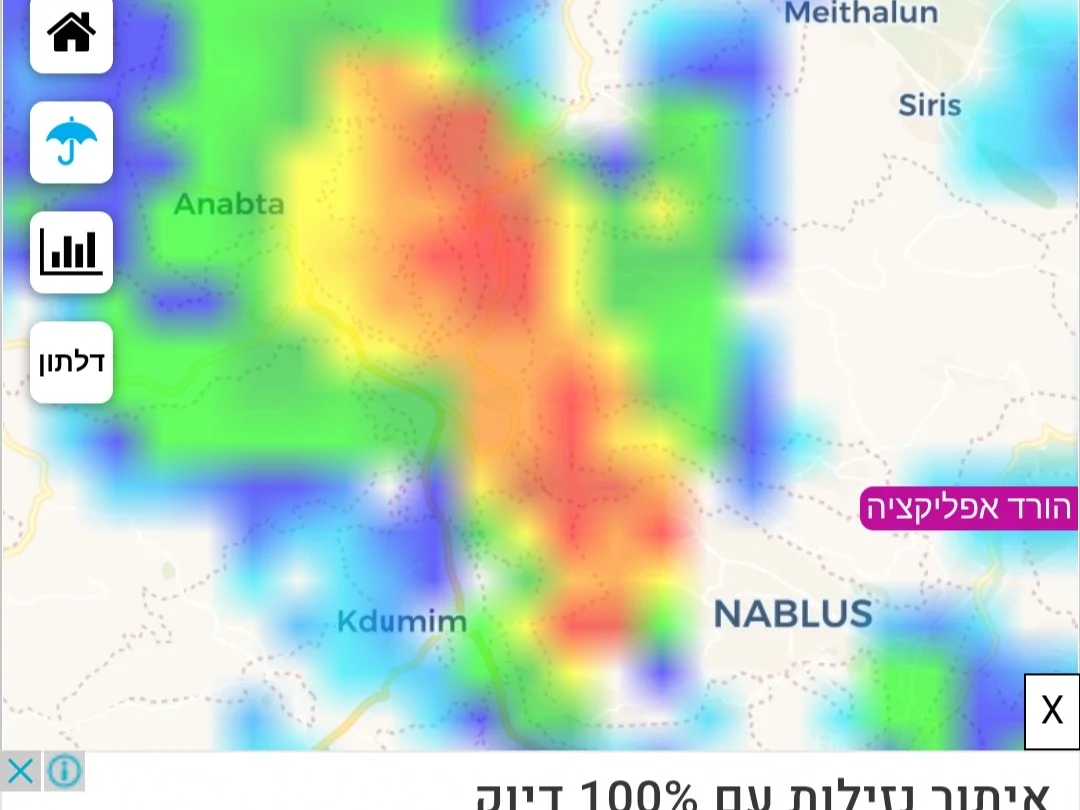
Task: Tap the דלתון button
Action: pyautogui.click(x=71, y=362)
